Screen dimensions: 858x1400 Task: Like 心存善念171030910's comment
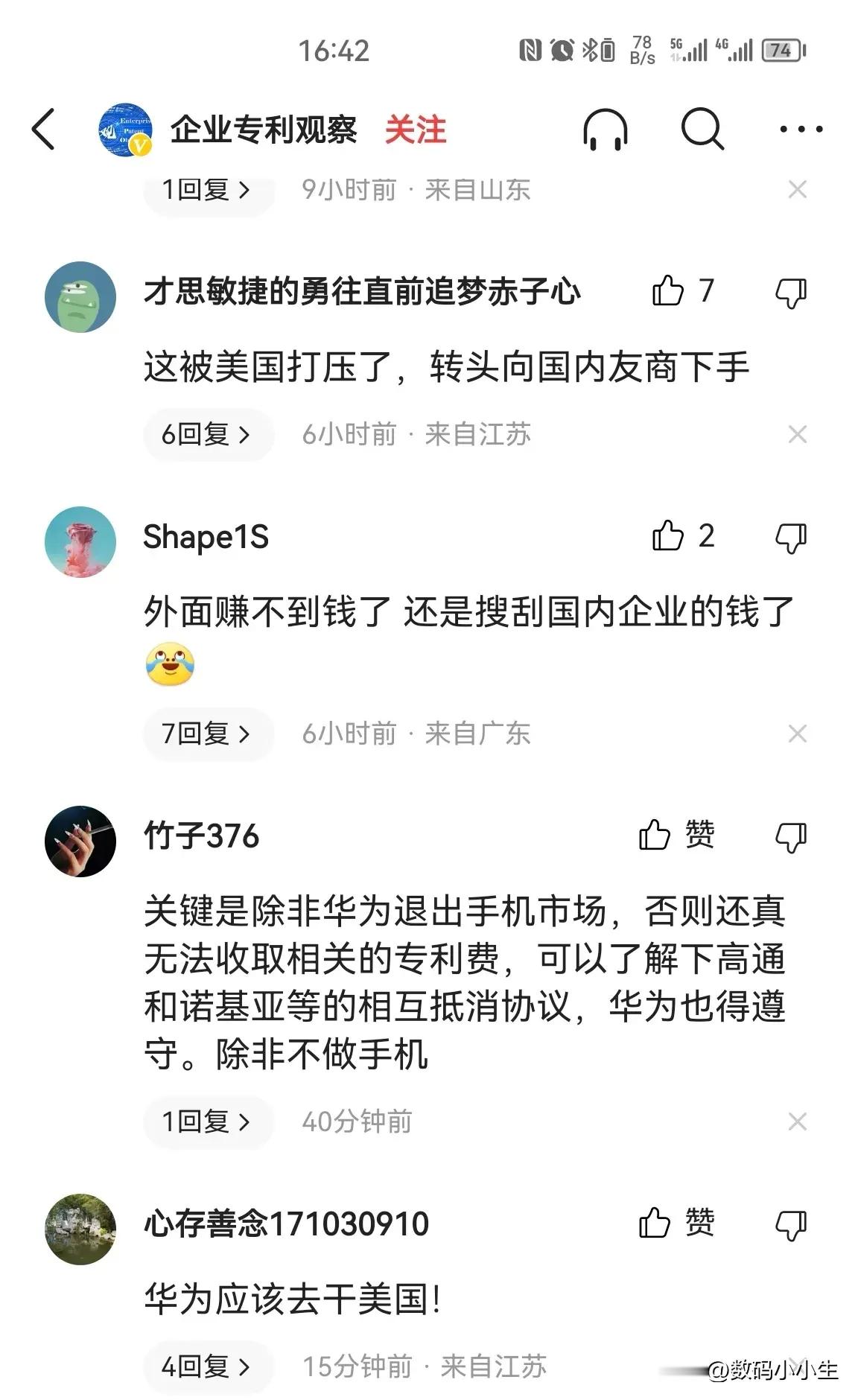click(655, 1223)
